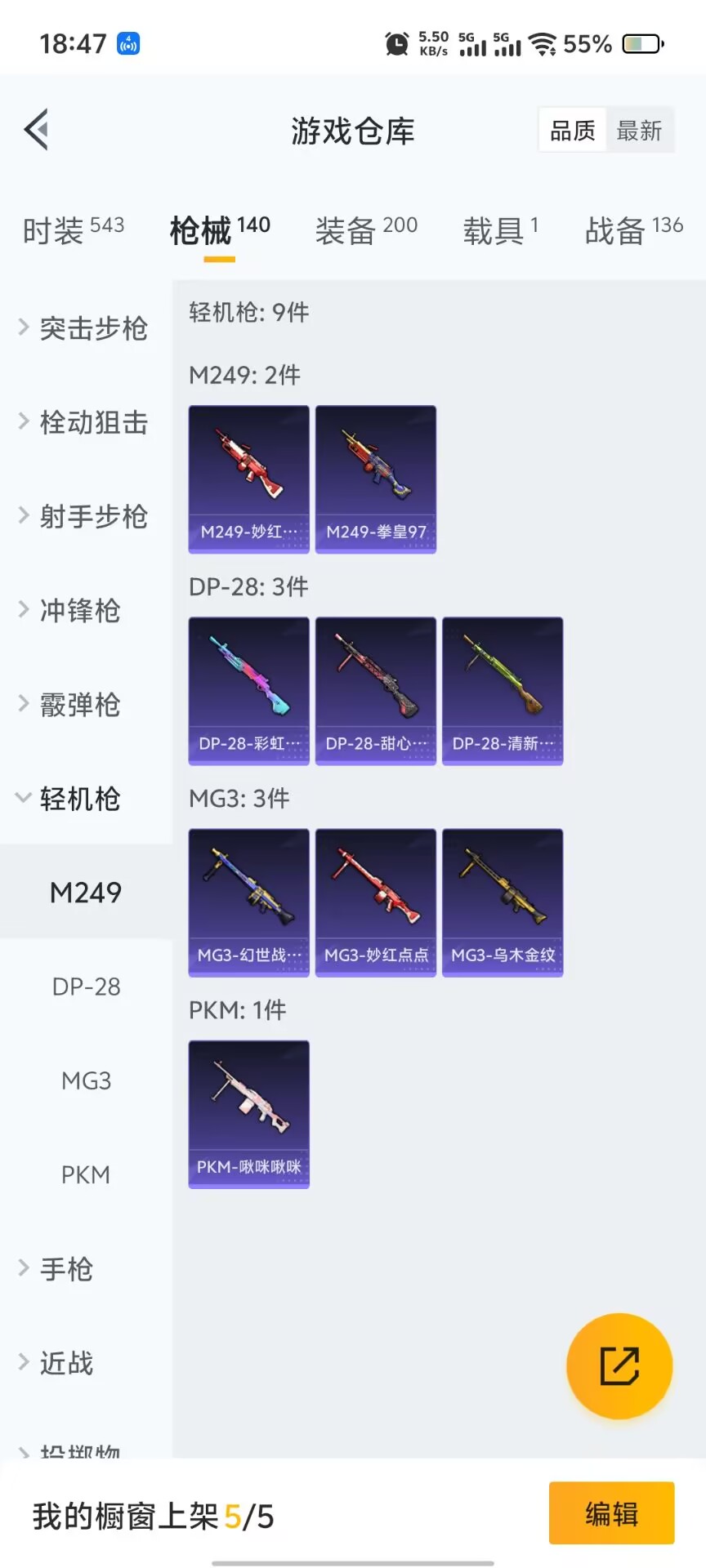
Task: Expand the 冲锋枪 category
Action: (72, 610)
